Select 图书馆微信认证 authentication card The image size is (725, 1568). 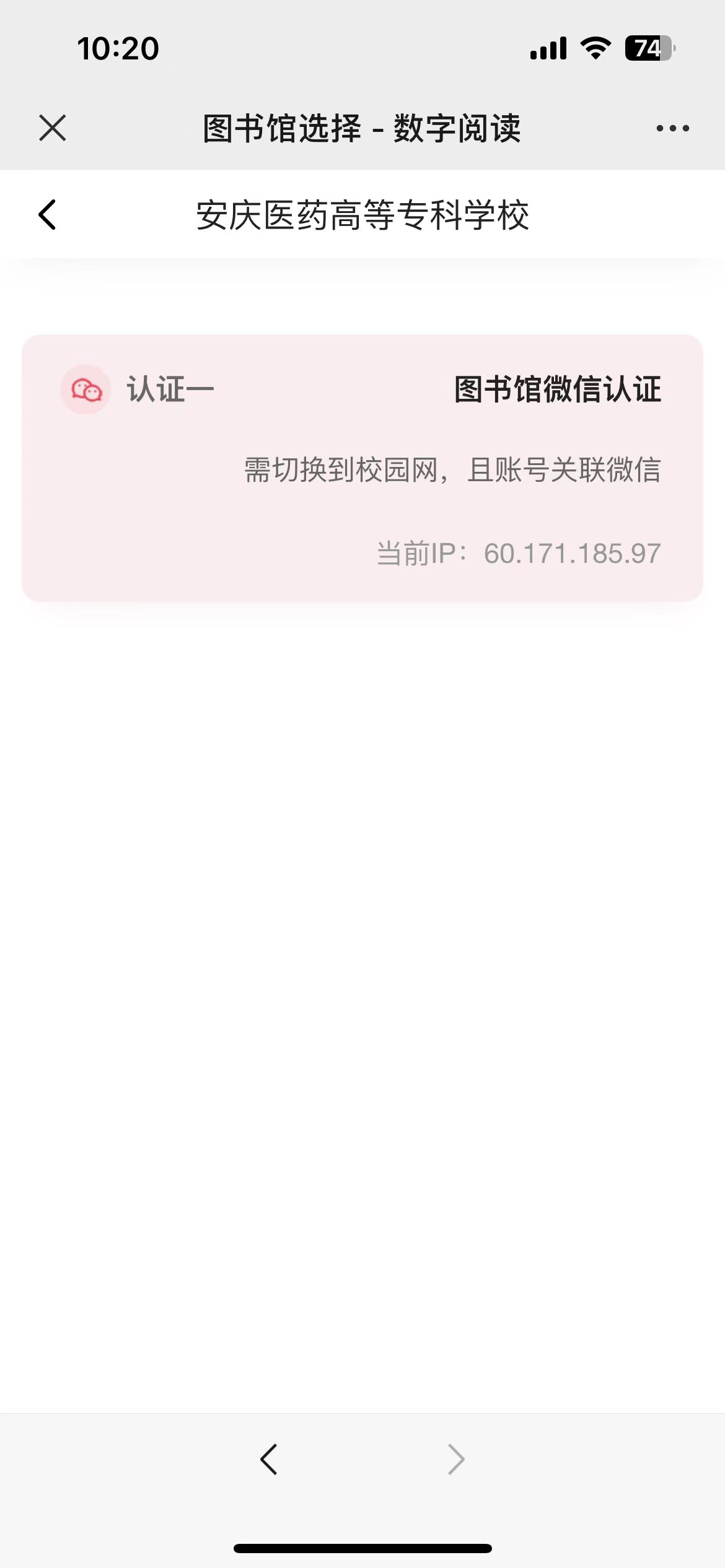coord(362,468)
